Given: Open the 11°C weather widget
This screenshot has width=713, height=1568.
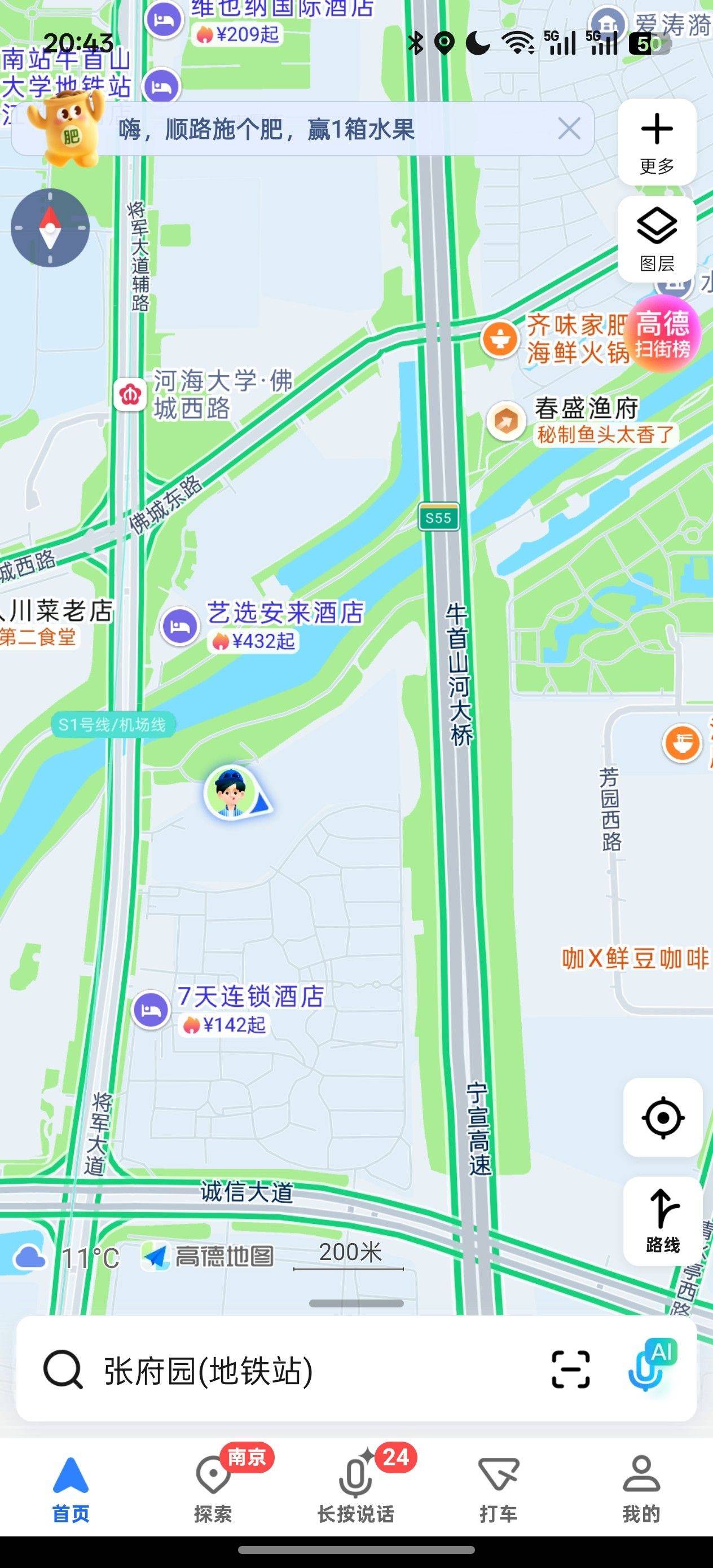Looking at the screenshot, I should click(x=67, y=1258).
